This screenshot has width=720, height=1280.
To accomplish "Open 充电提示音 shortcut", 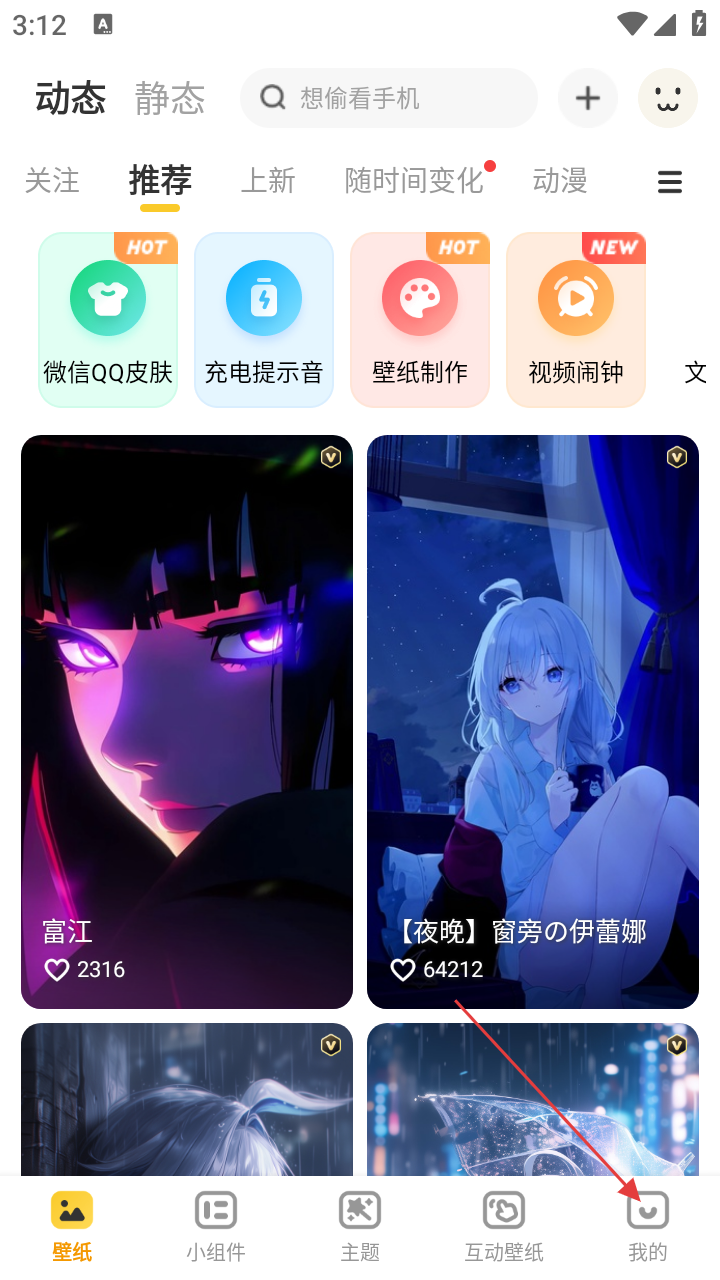I will point(264,320).
